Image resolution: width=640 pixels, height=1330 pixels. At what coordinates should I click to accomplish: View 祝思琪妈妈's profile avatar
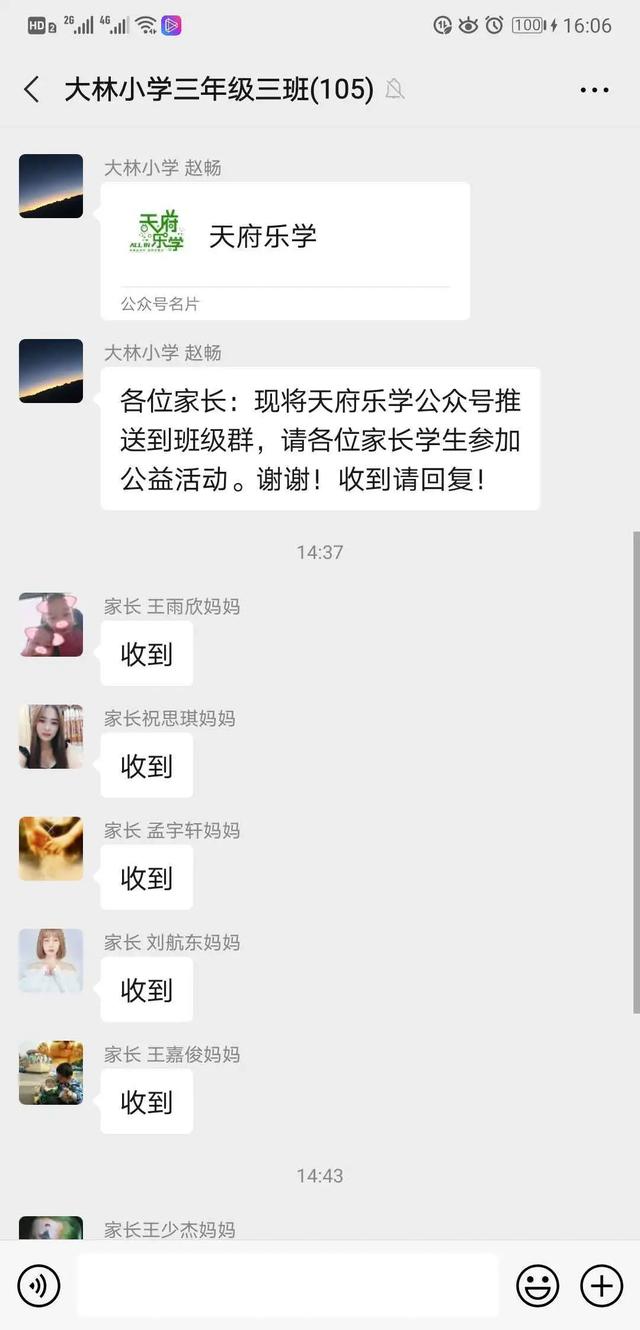pos(51,737)
